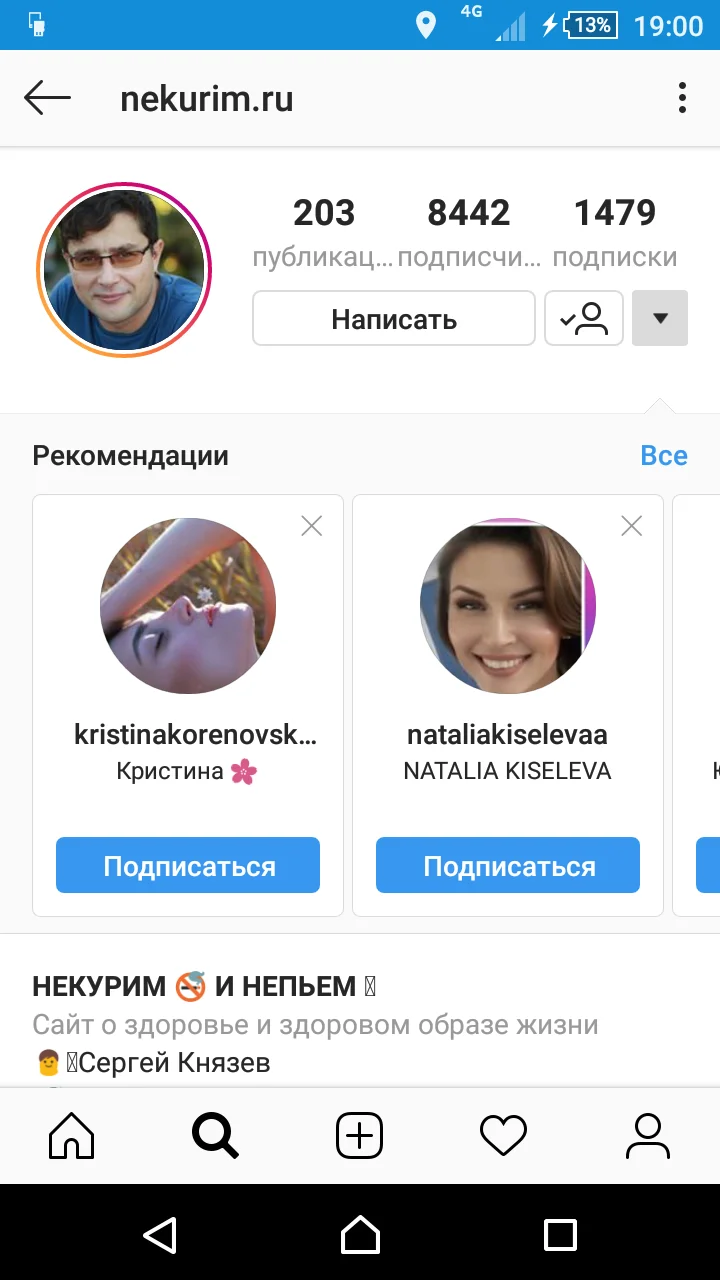
Task: Dismiss the kristinakorenovsk suggestion card
Action: (311, 525)
